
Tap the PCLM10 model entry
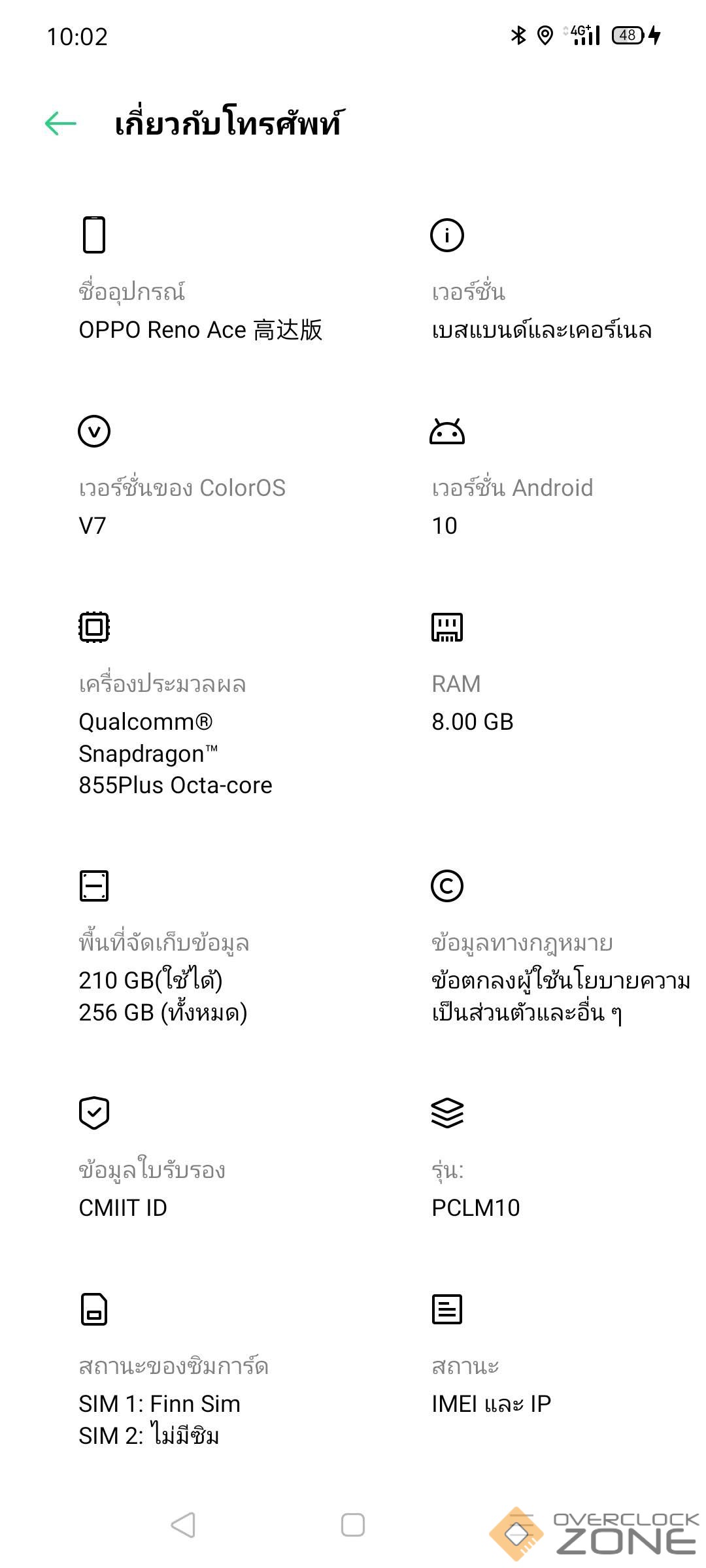tap(475, 1188)
